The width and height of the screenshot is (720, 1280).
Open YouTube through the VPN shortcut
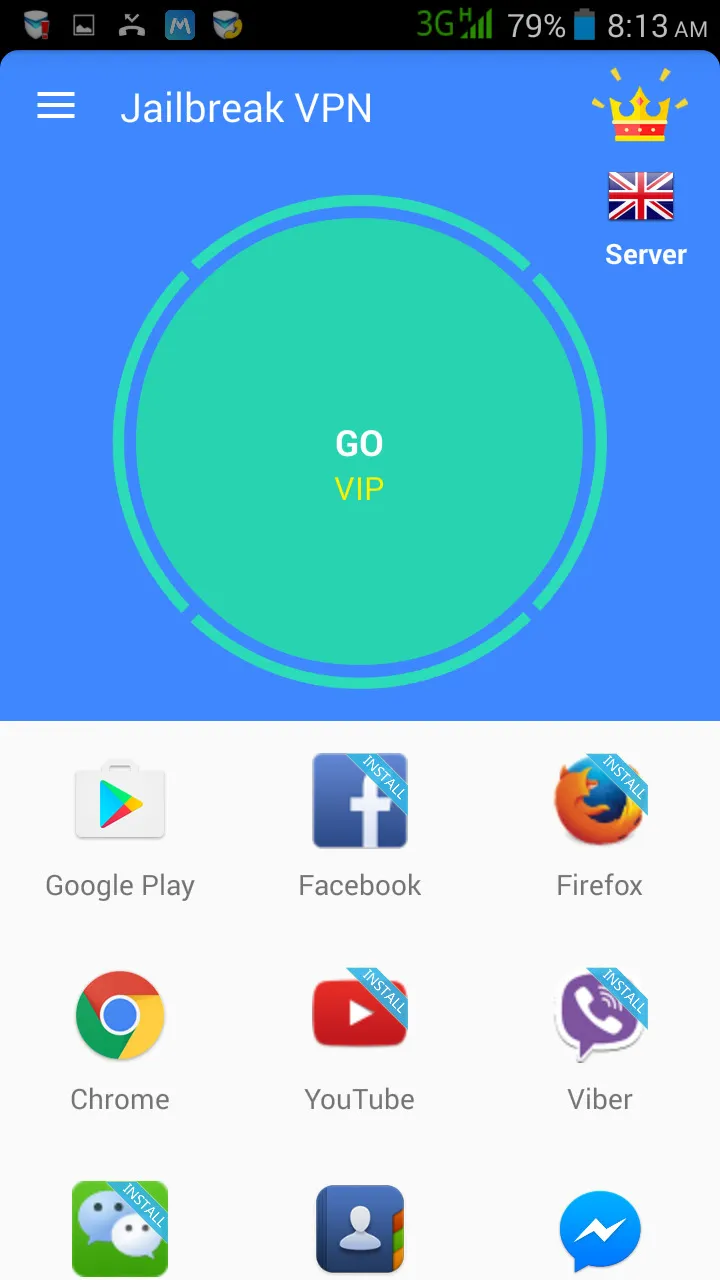coord(360,1015)
